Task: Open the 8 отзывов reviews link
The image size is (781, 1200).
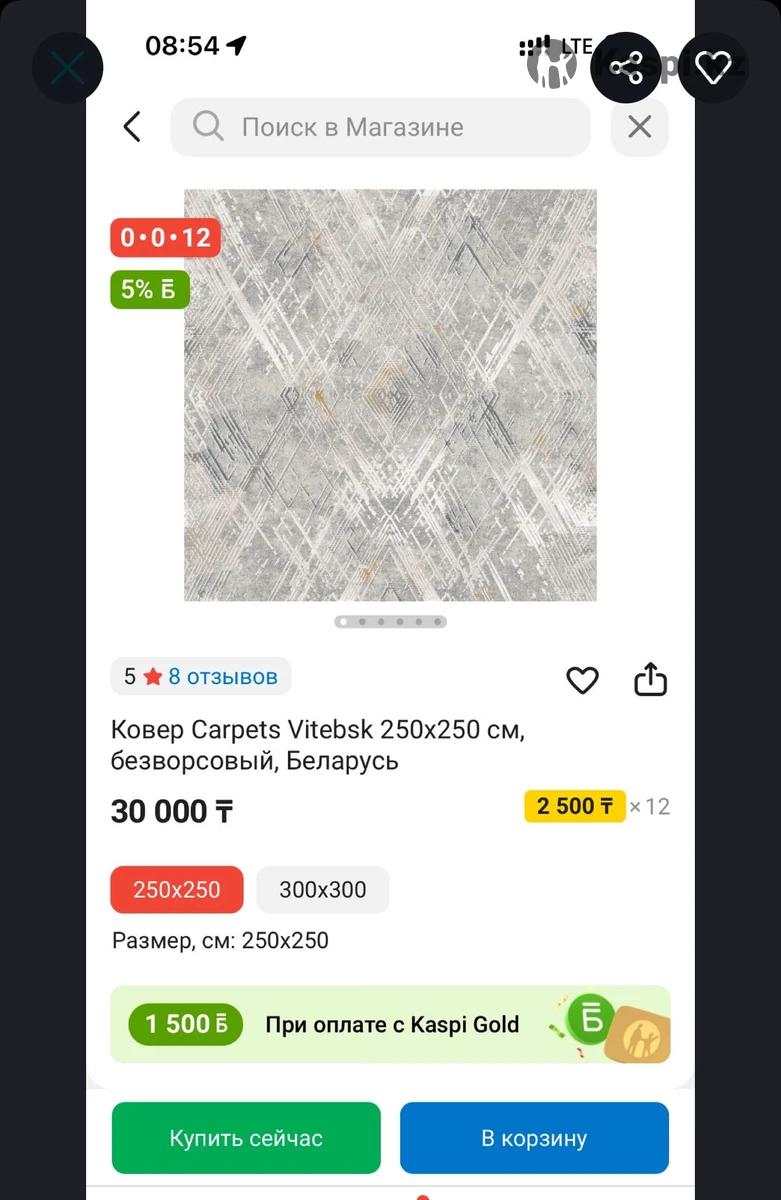Action: [x=222, y=677]
